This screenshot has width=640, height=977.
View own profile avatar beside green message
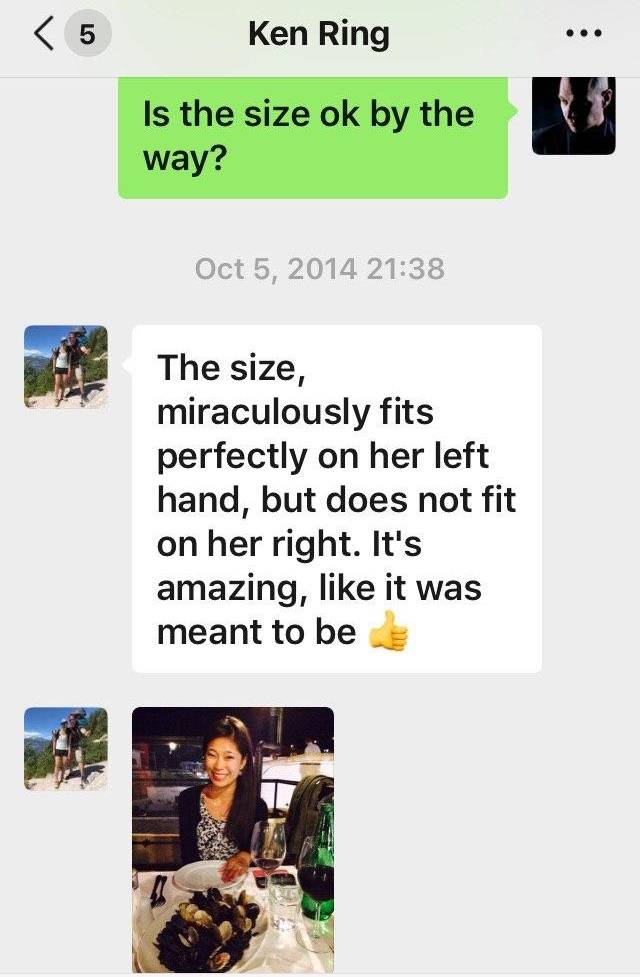click(573, 115)
